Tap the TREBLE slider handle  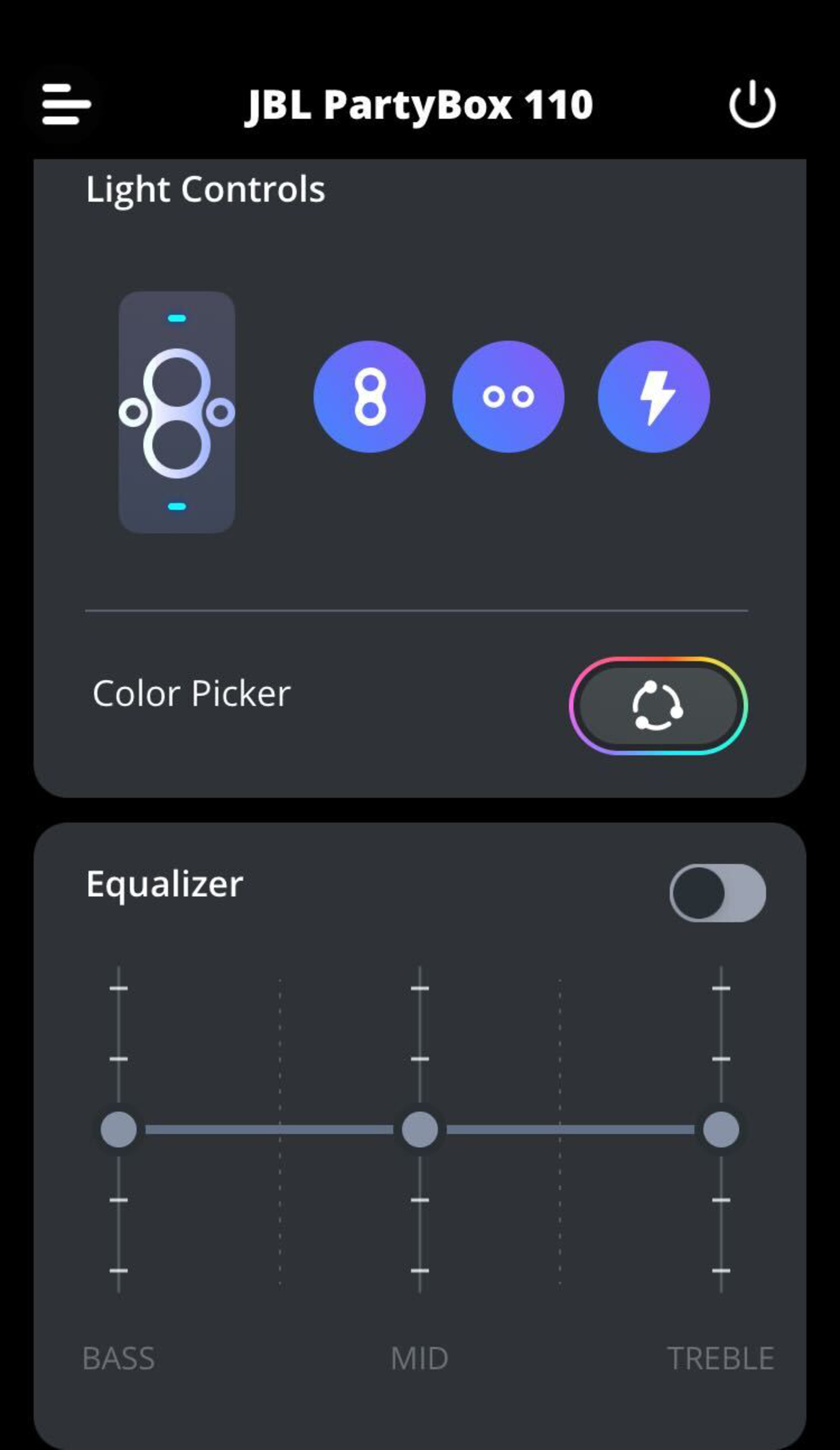tap(721, 1130)
